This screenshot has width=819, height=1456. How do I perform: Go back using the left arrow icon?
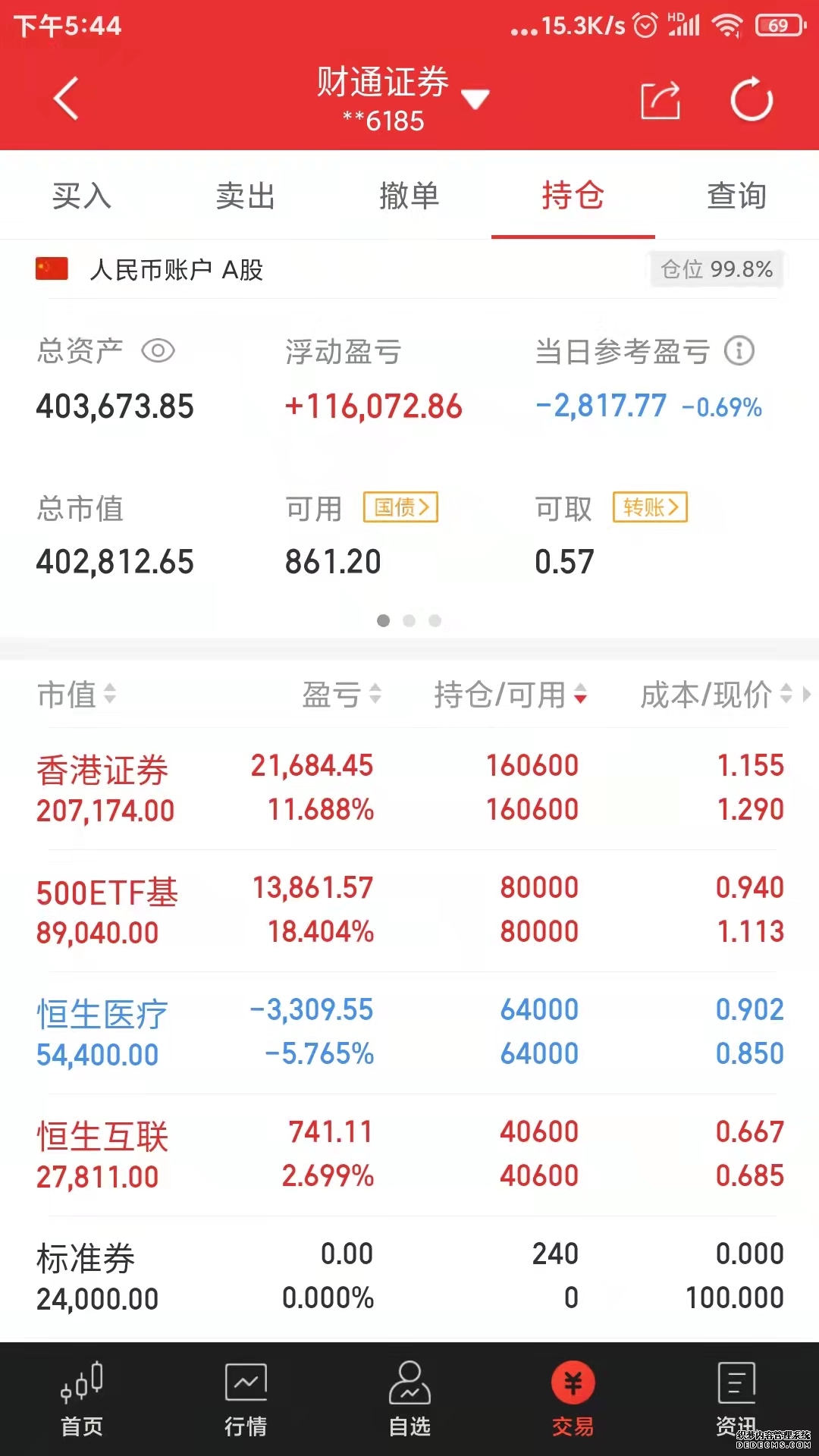[64, 99]
